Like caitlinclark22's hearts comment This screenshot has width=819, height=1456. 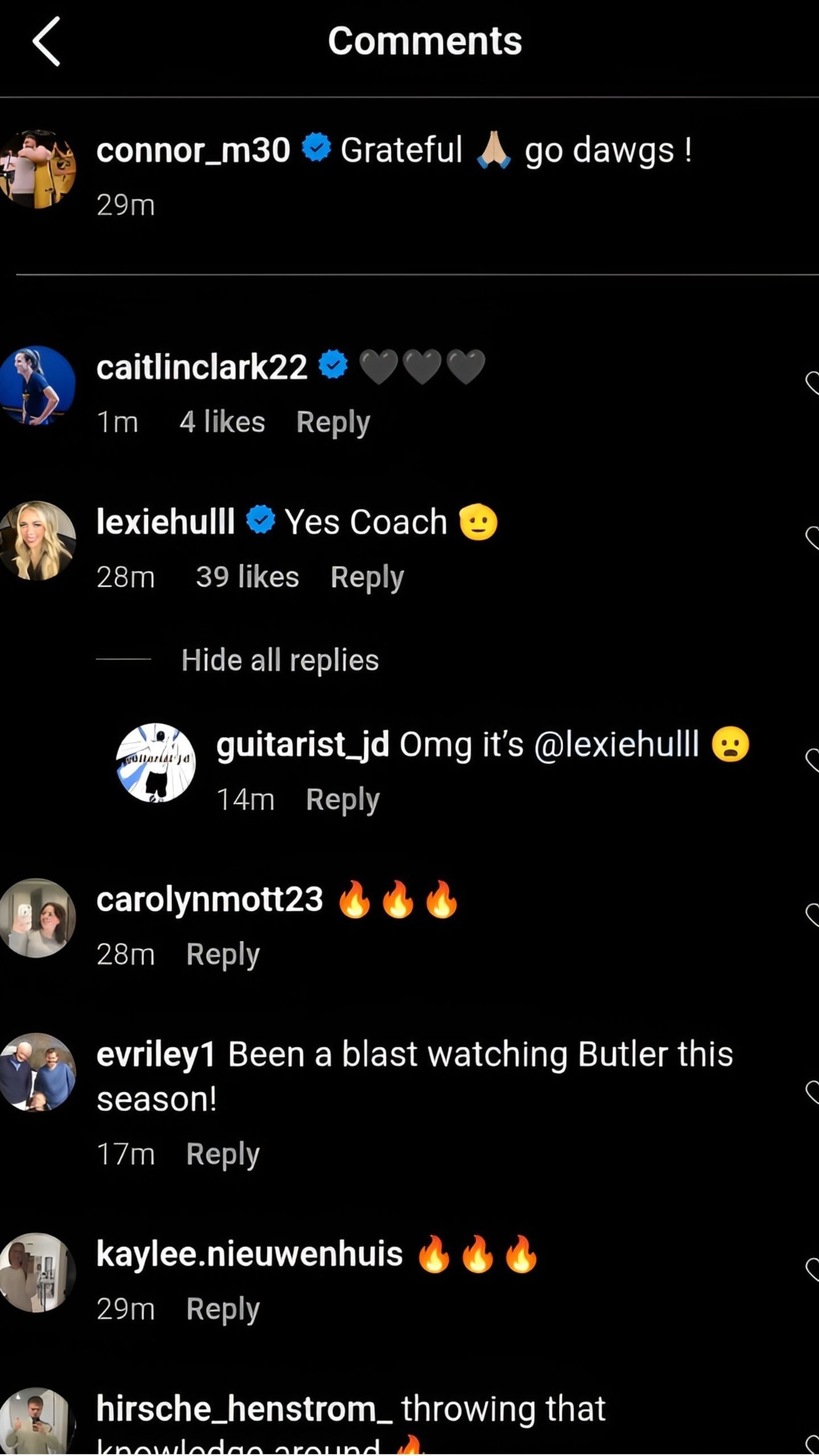pyautogui.click(x=812, y=383)
